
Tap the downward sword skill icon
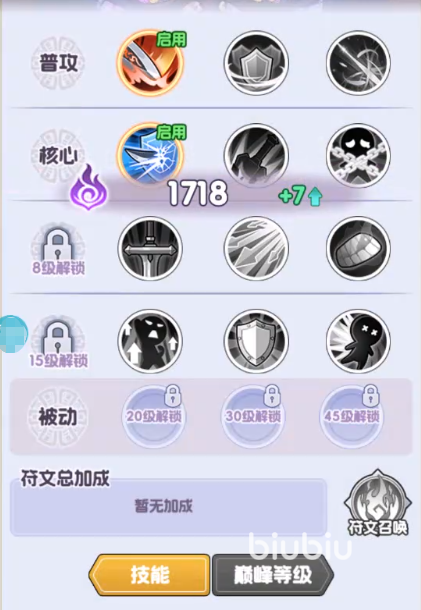click(150, 248)
